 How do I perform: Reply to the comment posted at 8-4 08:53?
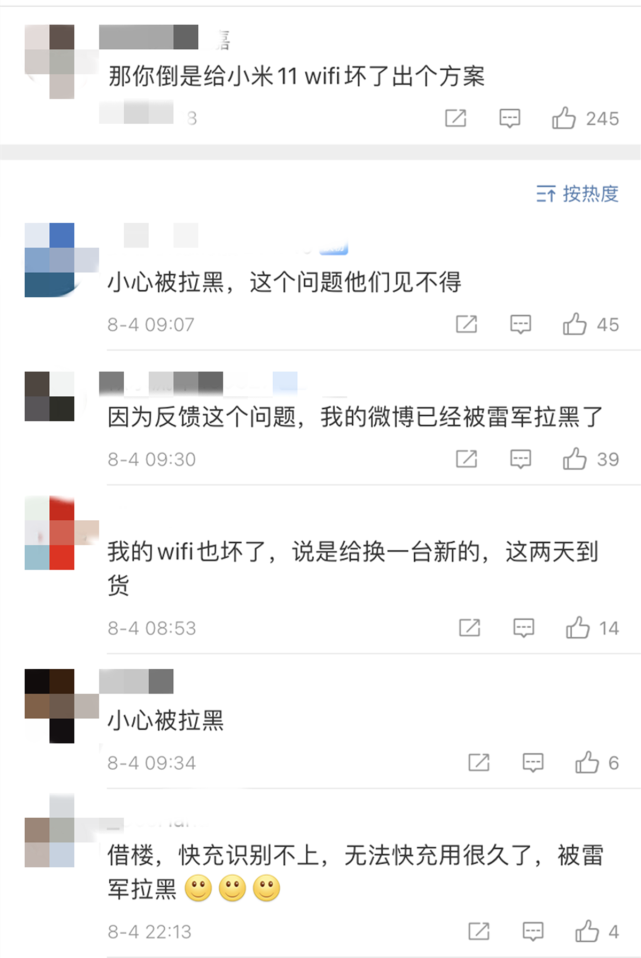[524, 628]
